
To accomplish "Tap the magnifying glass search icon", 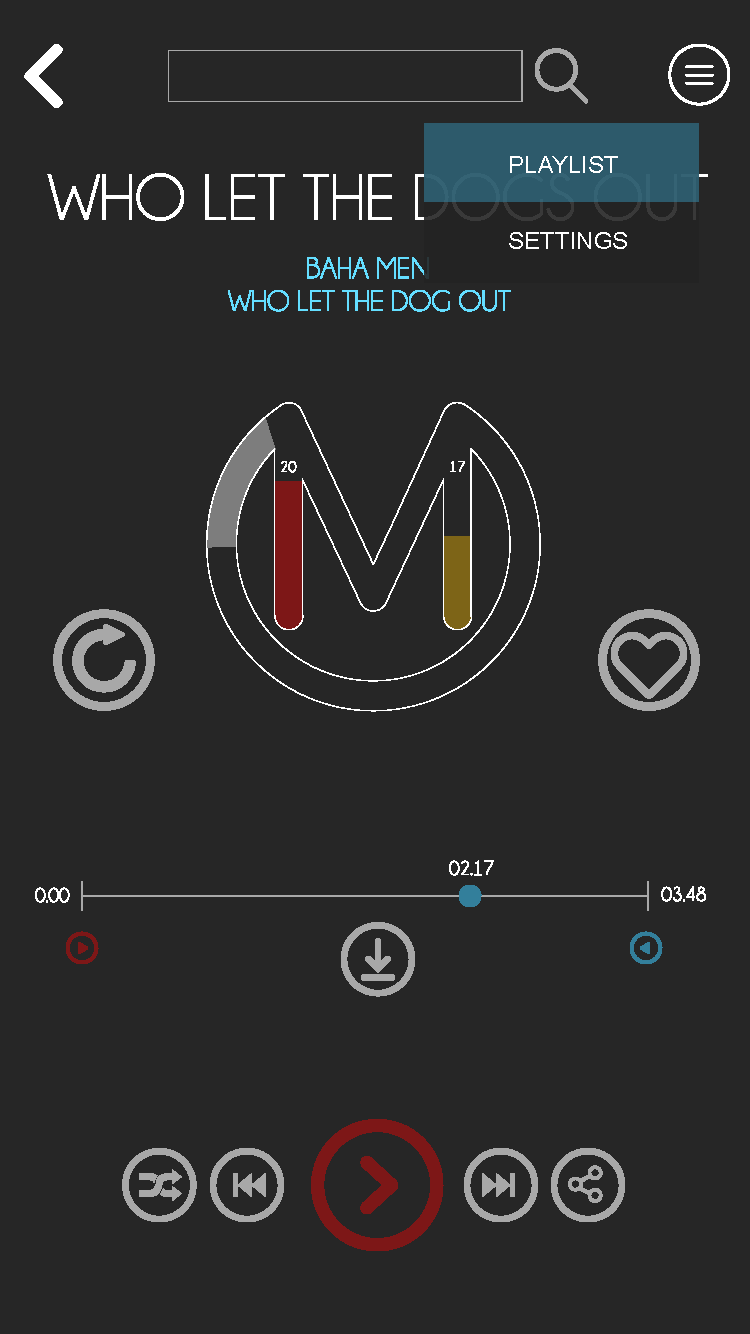I will (x=560, y=76).
